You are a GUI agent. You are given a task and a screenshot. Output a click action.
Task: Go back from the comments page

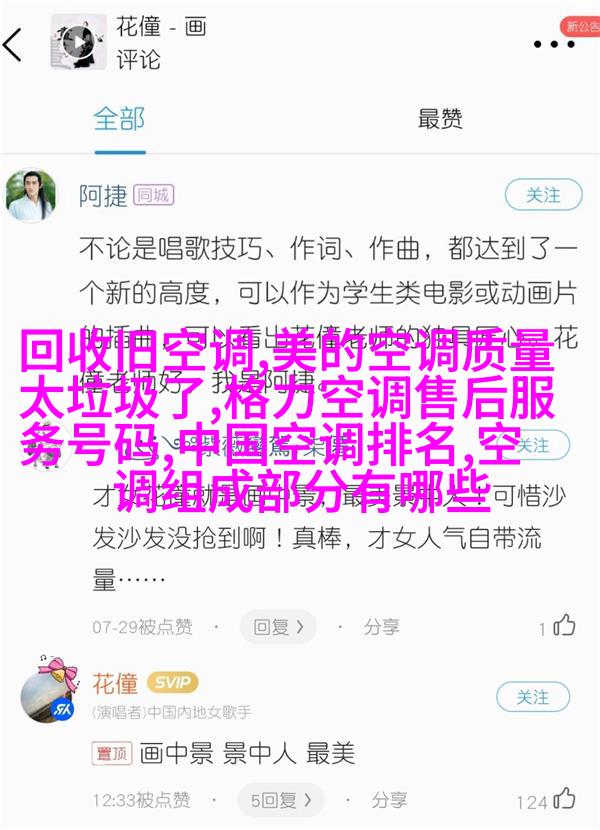(x=14, y=44)
